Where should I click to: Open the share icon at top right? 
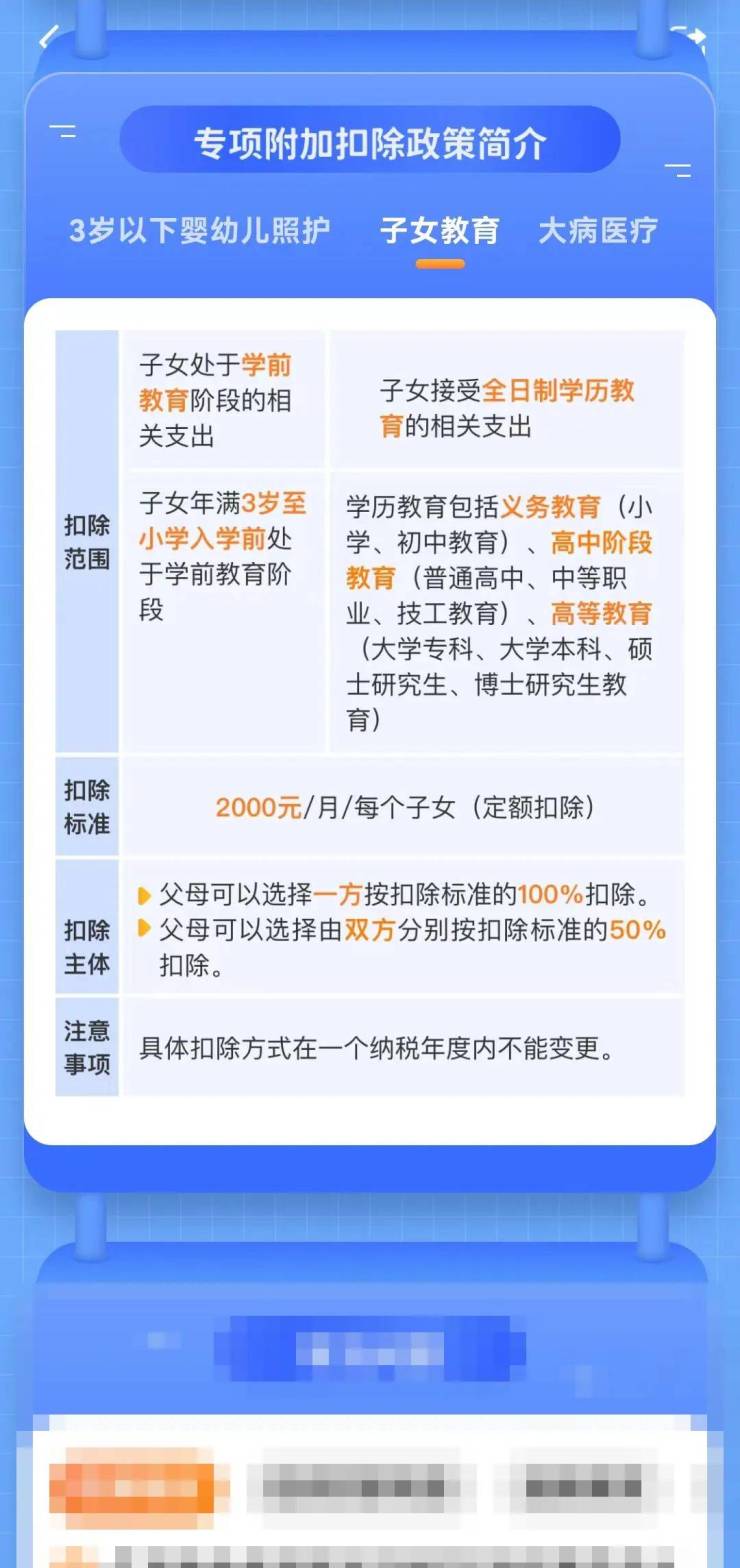coord(690,39)
